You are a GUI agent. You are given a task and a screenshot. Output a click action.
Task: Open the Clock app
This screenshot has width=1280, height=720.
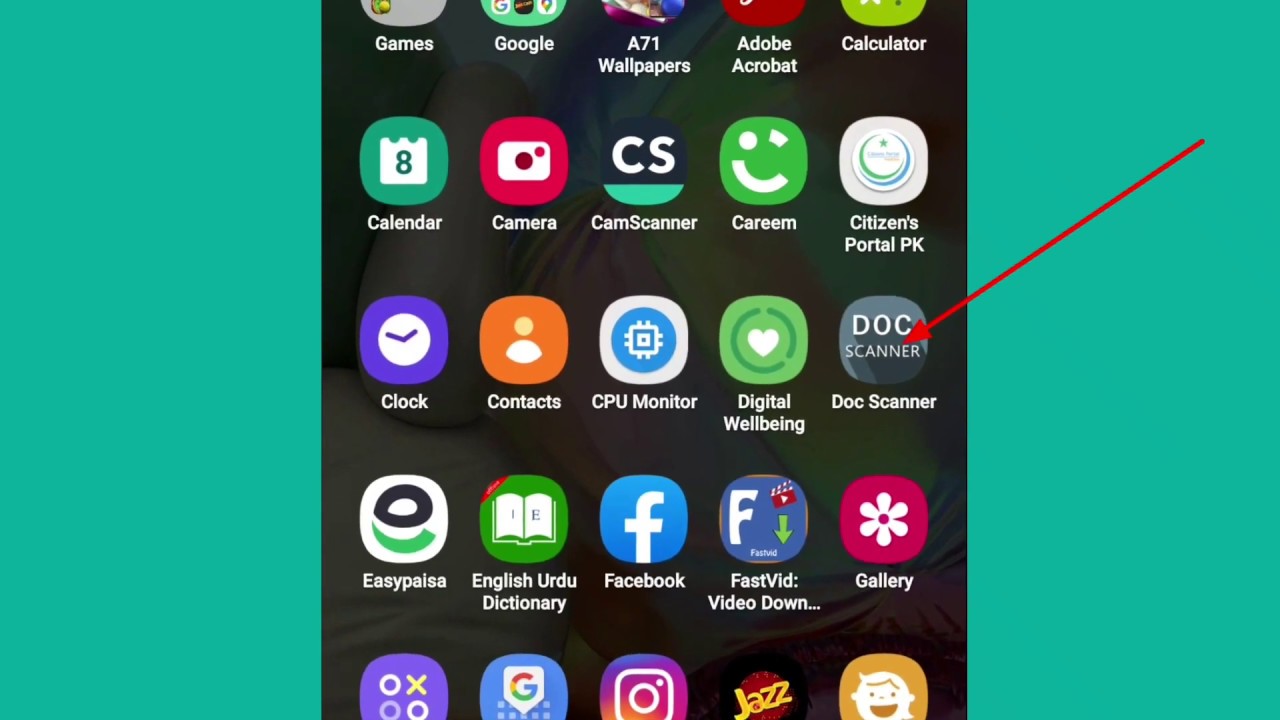(404, 341)
